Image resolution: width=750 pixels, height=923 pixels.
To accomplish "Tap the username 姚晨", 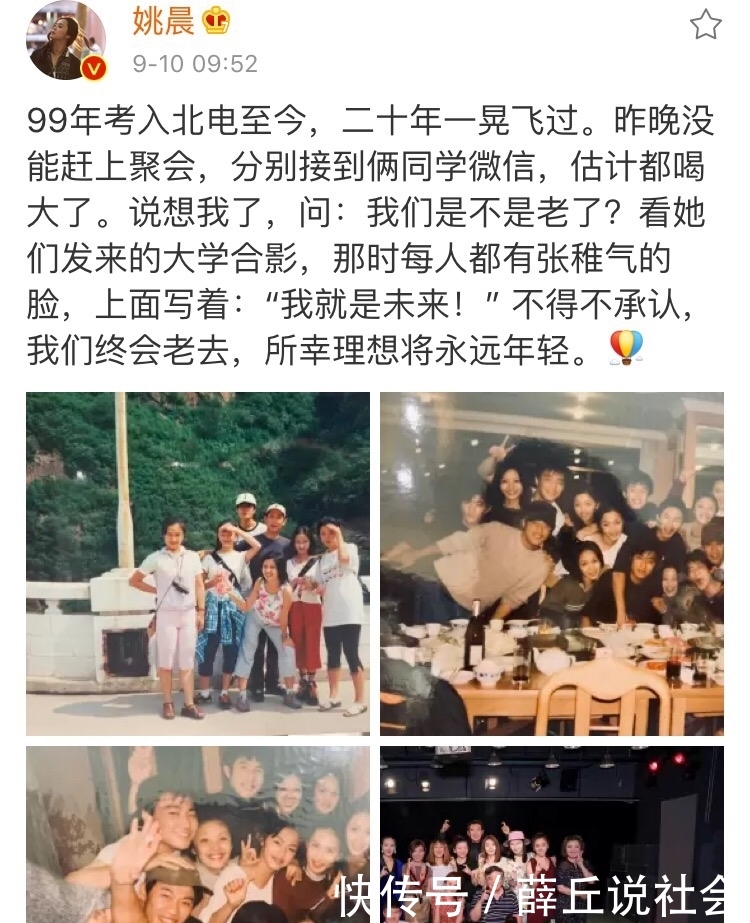I will pos(164,20).
